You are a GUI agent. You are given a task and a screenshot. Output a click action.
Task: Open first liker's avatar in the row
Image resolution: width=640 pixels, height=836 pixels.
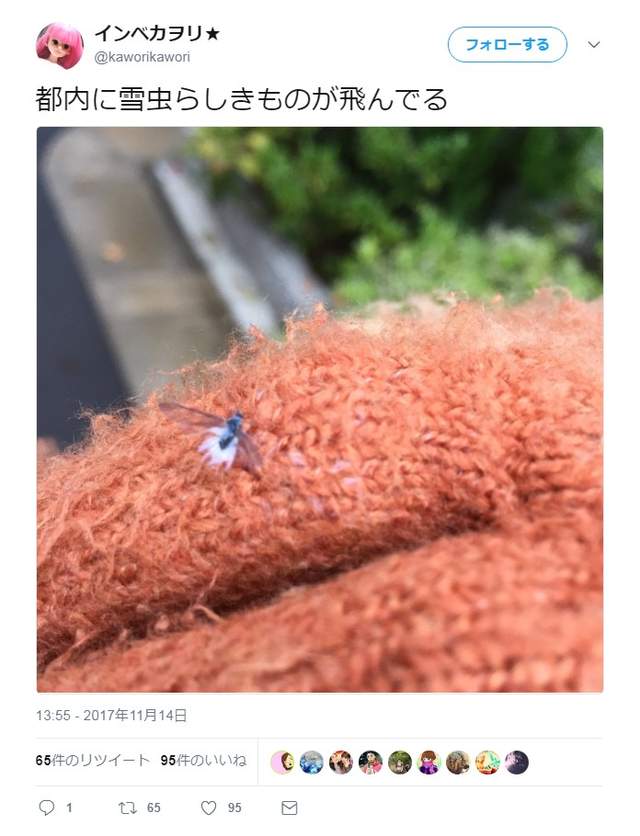click(x=282, y=762)
